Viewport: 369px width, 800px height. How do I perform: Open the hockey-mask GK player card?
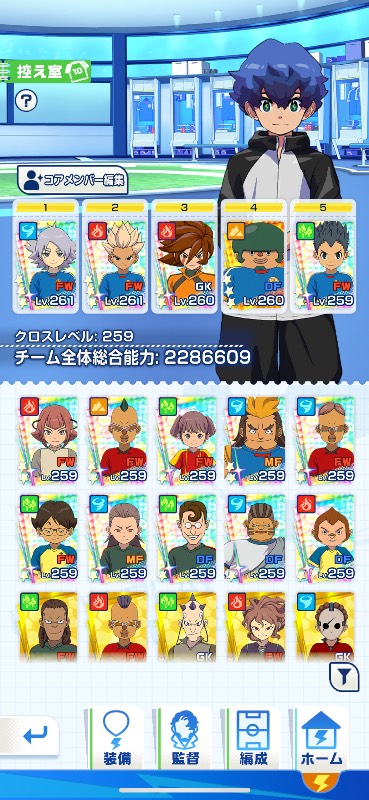click(326, 627)
